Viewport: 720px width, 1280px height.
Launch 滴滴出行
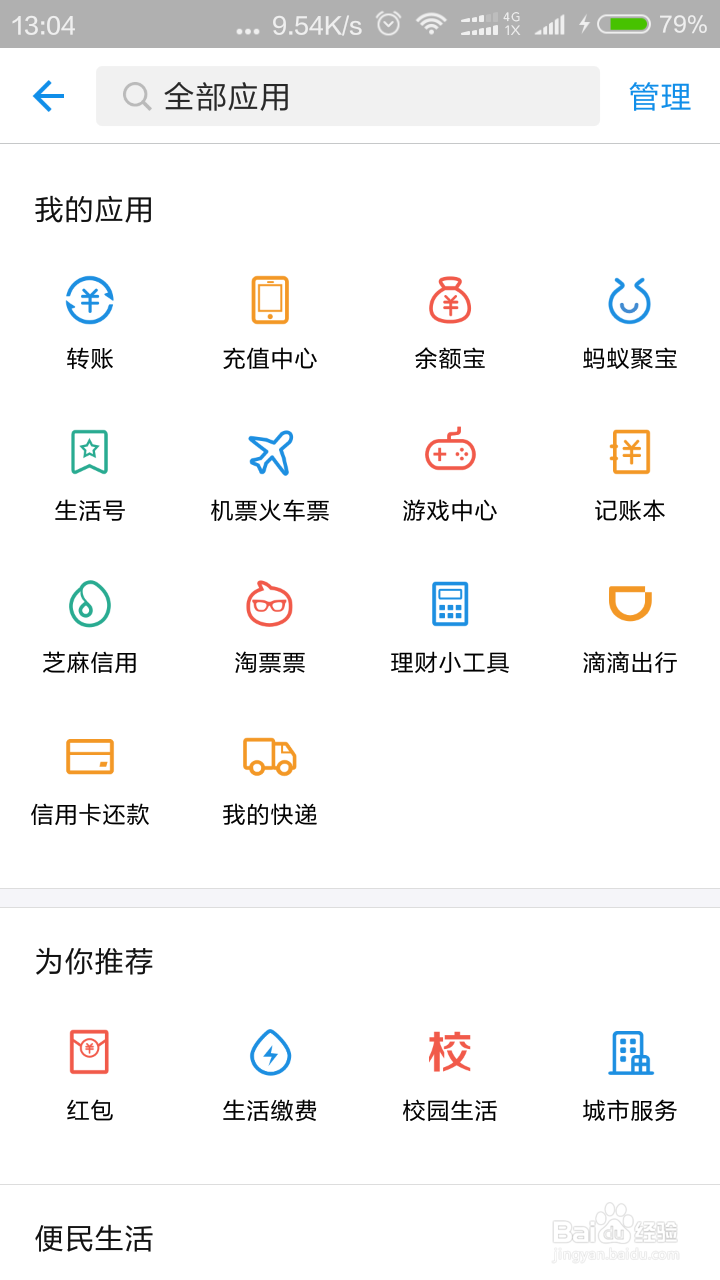(630, 626)
